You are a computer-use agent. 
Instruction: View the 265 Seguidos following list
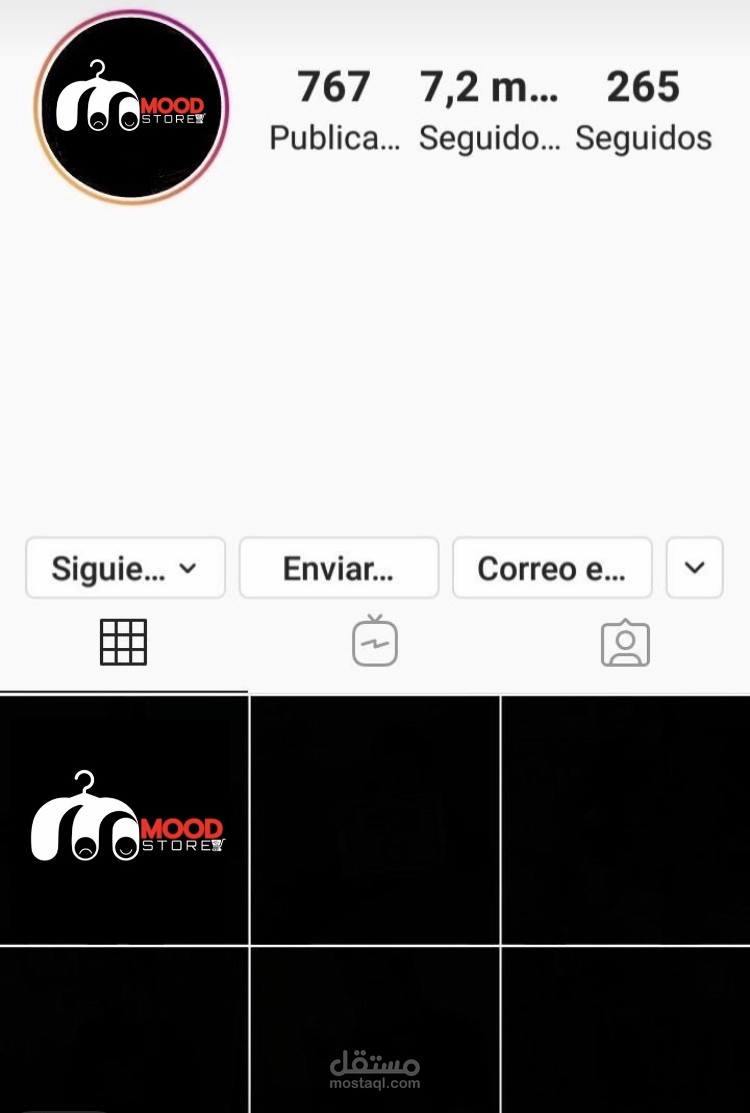coord(643,110)
